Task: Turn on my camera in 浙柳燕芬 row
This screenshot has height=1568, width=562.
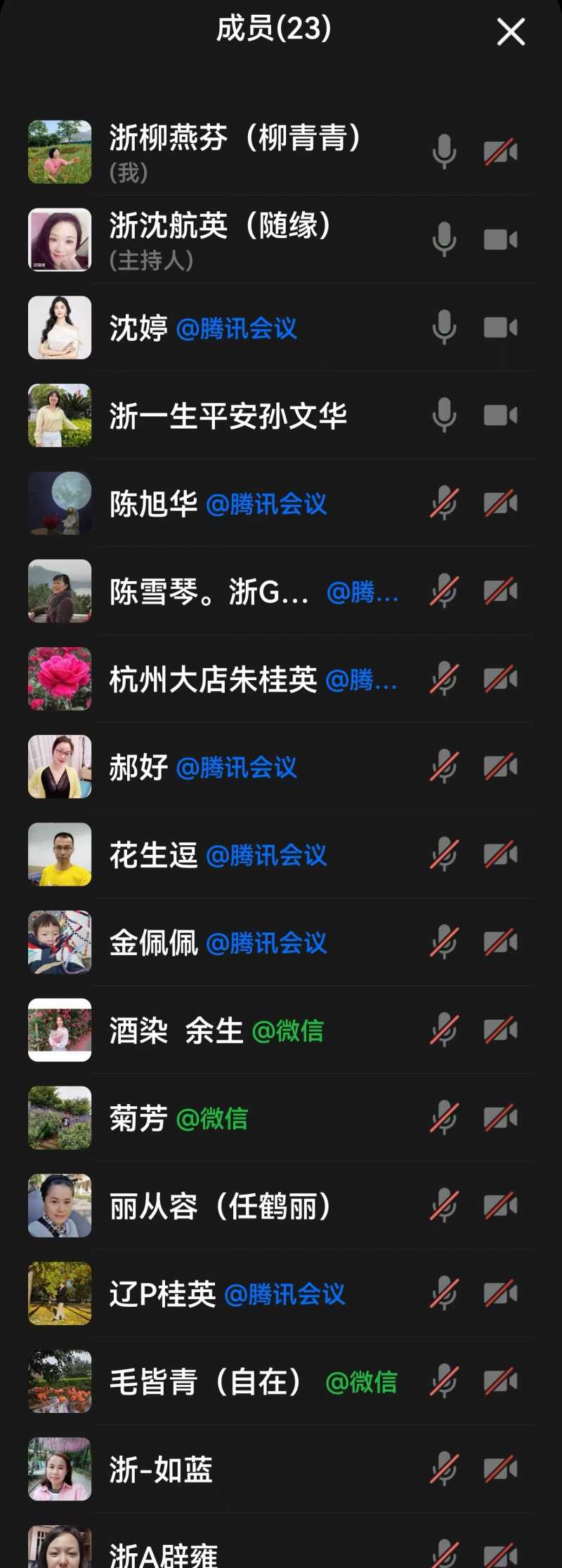Action: [500, 152]
